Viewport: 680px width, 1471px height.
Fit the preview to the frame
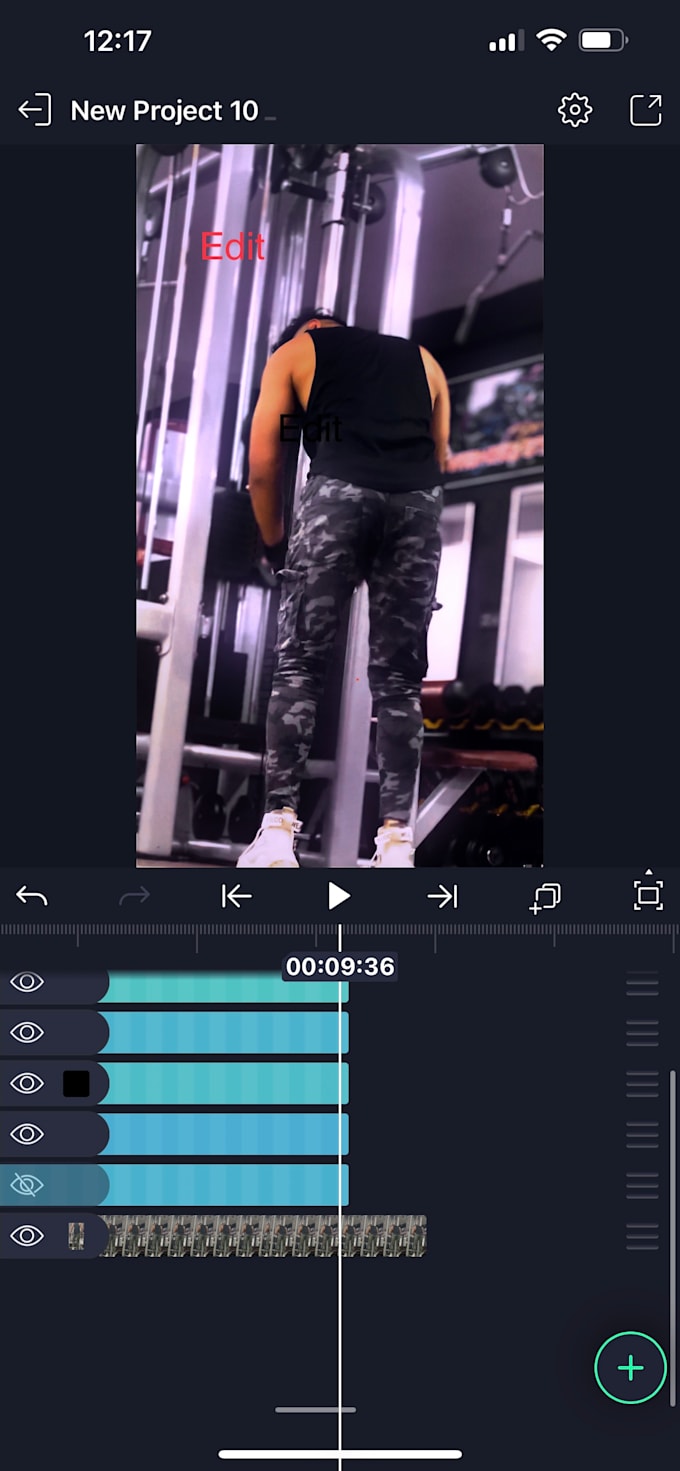pyautogui.click(x=648, y=894)
